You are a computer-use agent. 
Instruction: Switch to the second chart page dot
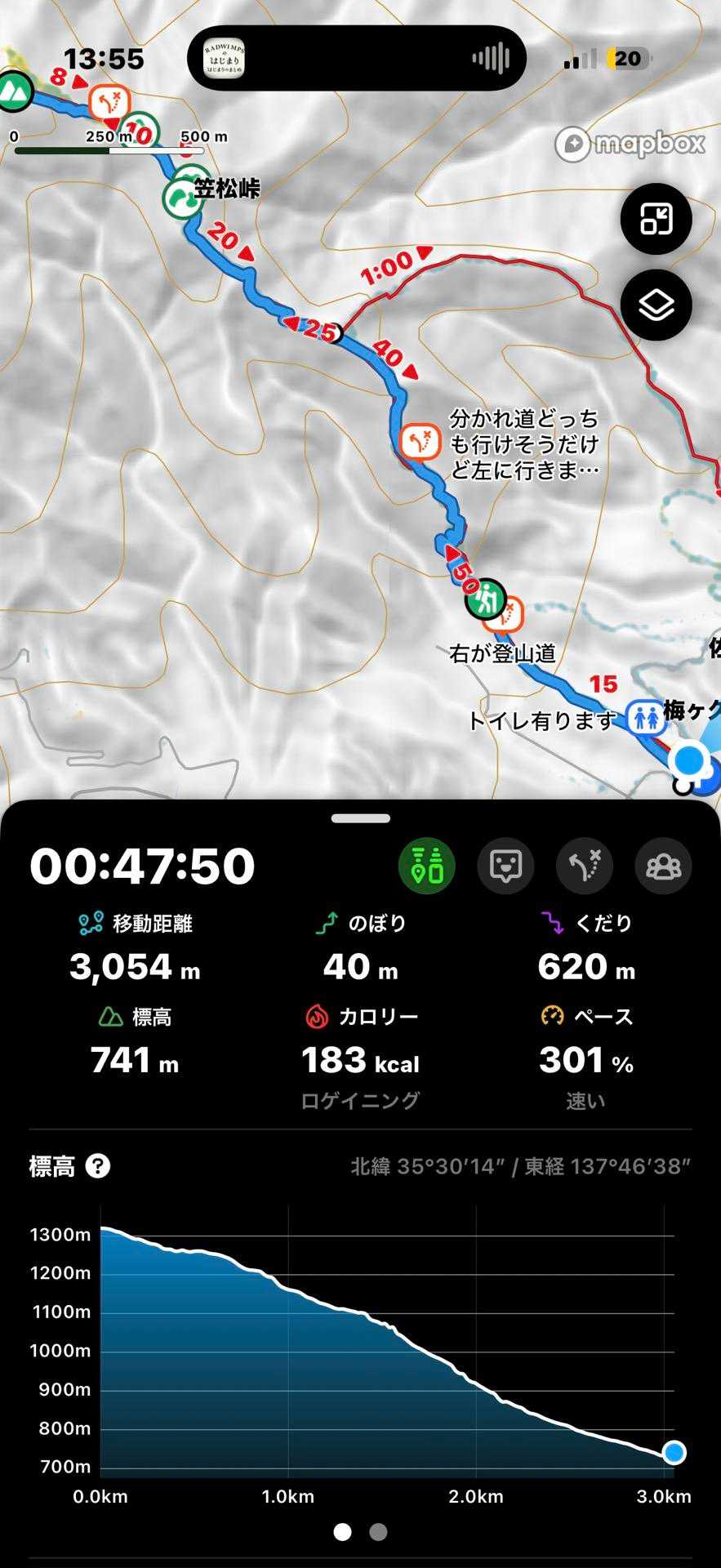click(x=378, y=1532)
